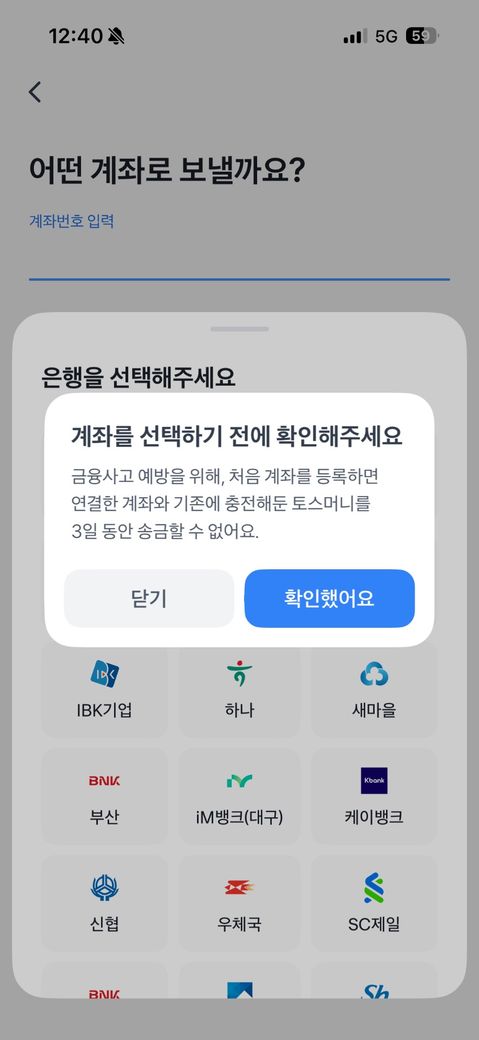Pick 신협 from the bank grid

coord(105,903)
